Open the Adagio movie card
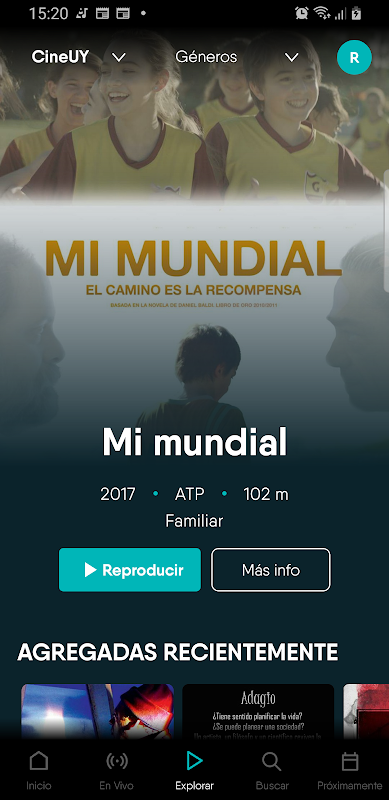This screenshot has width=389, height=800. pyautogui.click(x=258, y=711)
